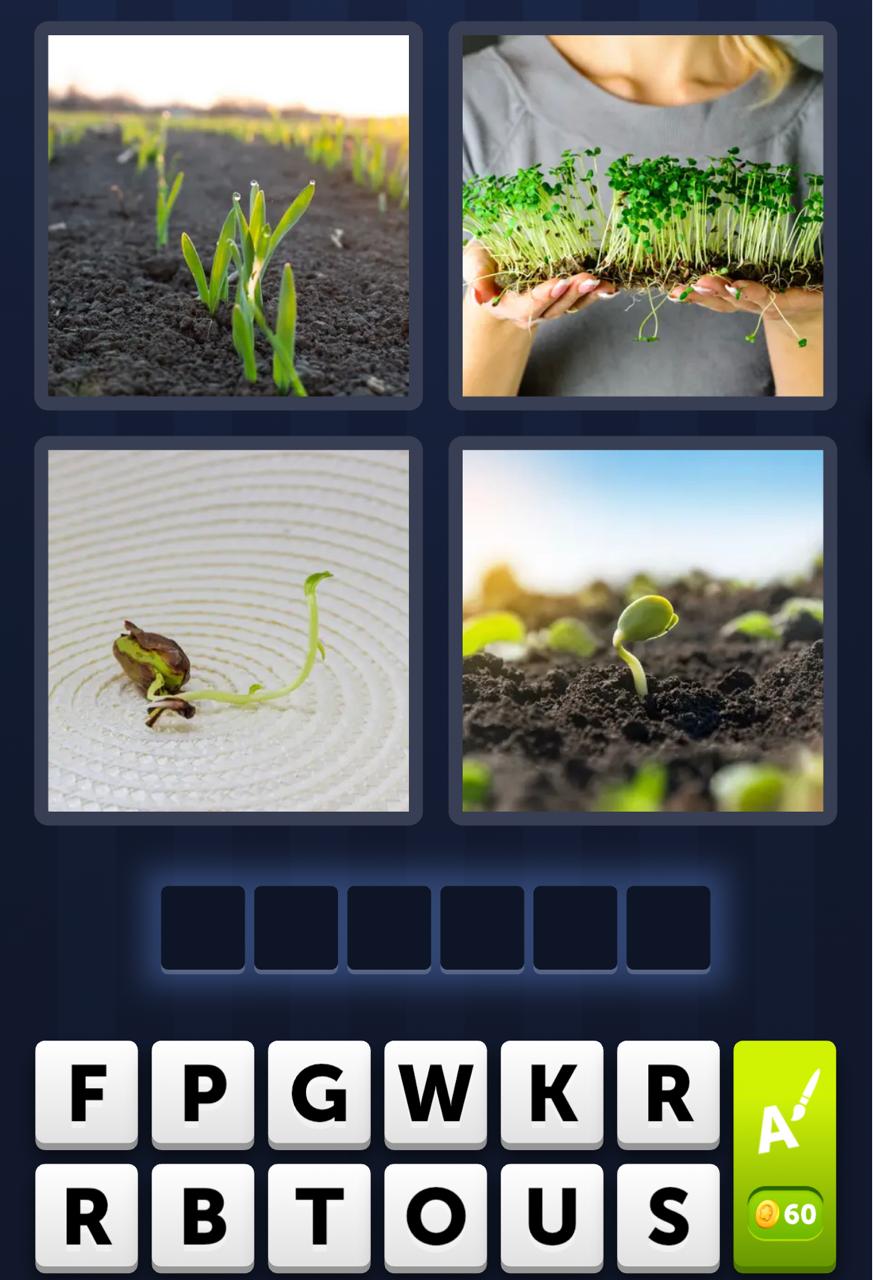Tap the letter F tile
The height and width of the screenshot is (1280, 873).
86,1095
